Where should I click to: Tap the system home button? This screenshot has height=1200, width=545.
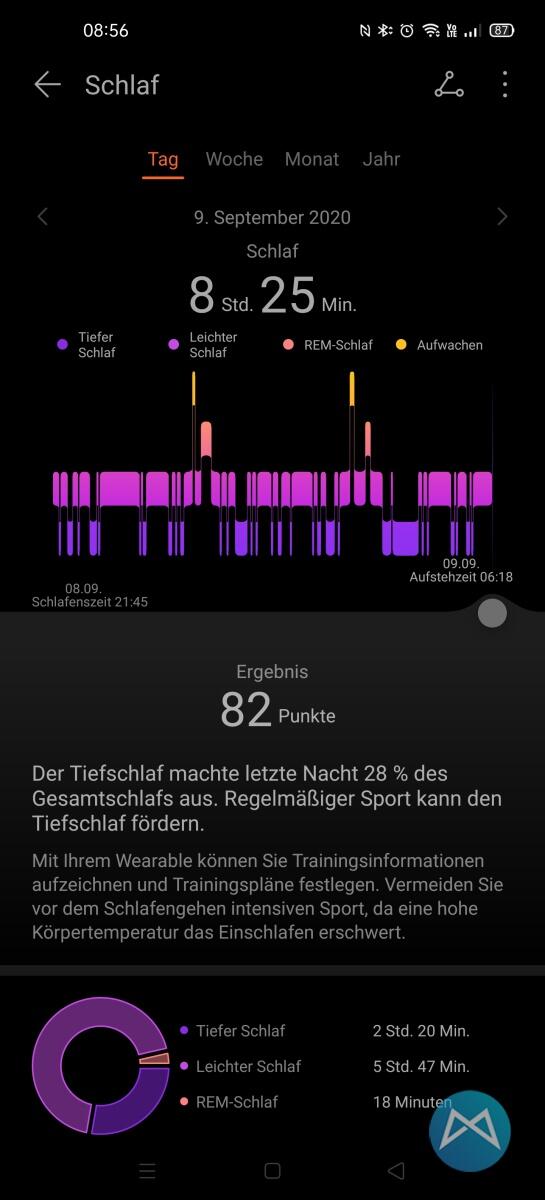(x=272, y=1170)
